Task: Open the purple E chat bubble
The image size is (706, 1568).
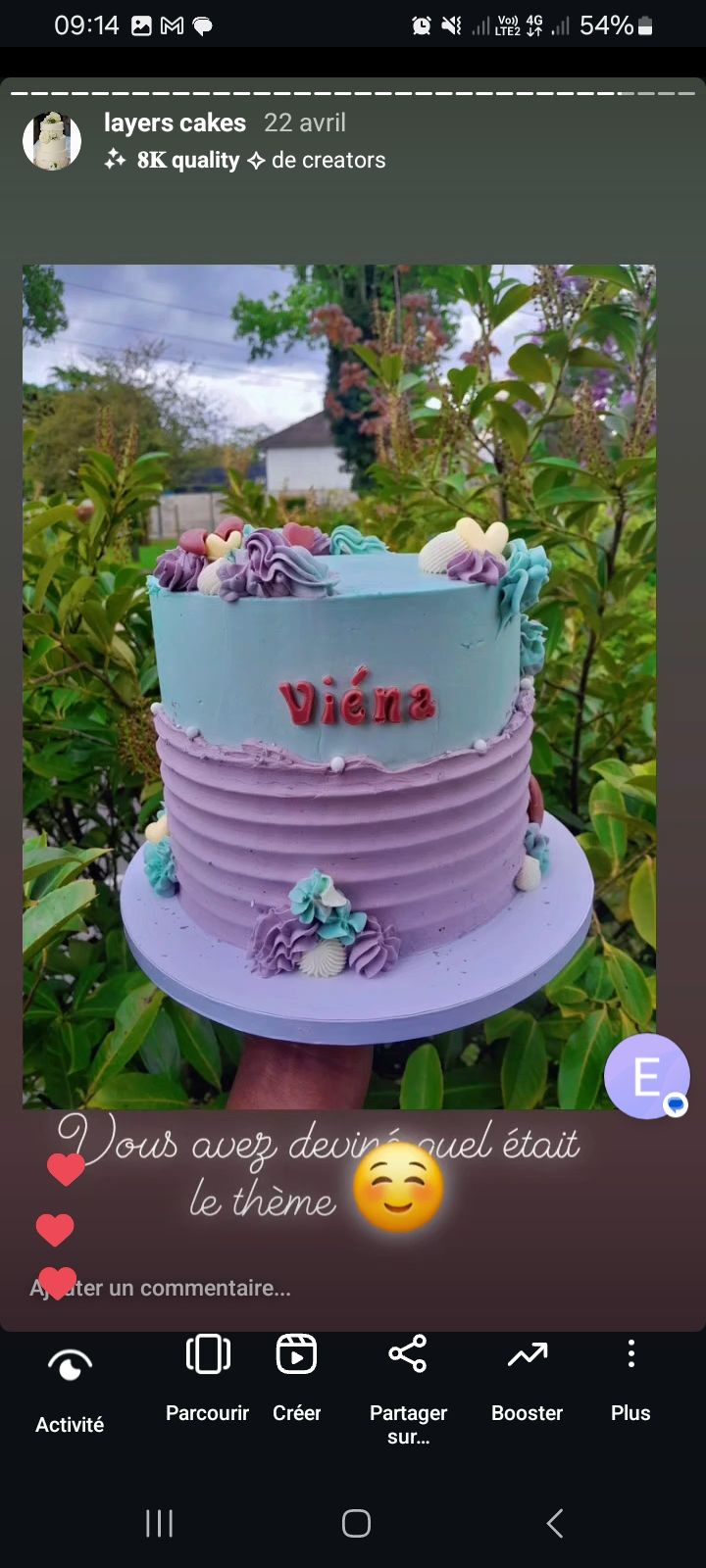Action: coord(647,1076)
